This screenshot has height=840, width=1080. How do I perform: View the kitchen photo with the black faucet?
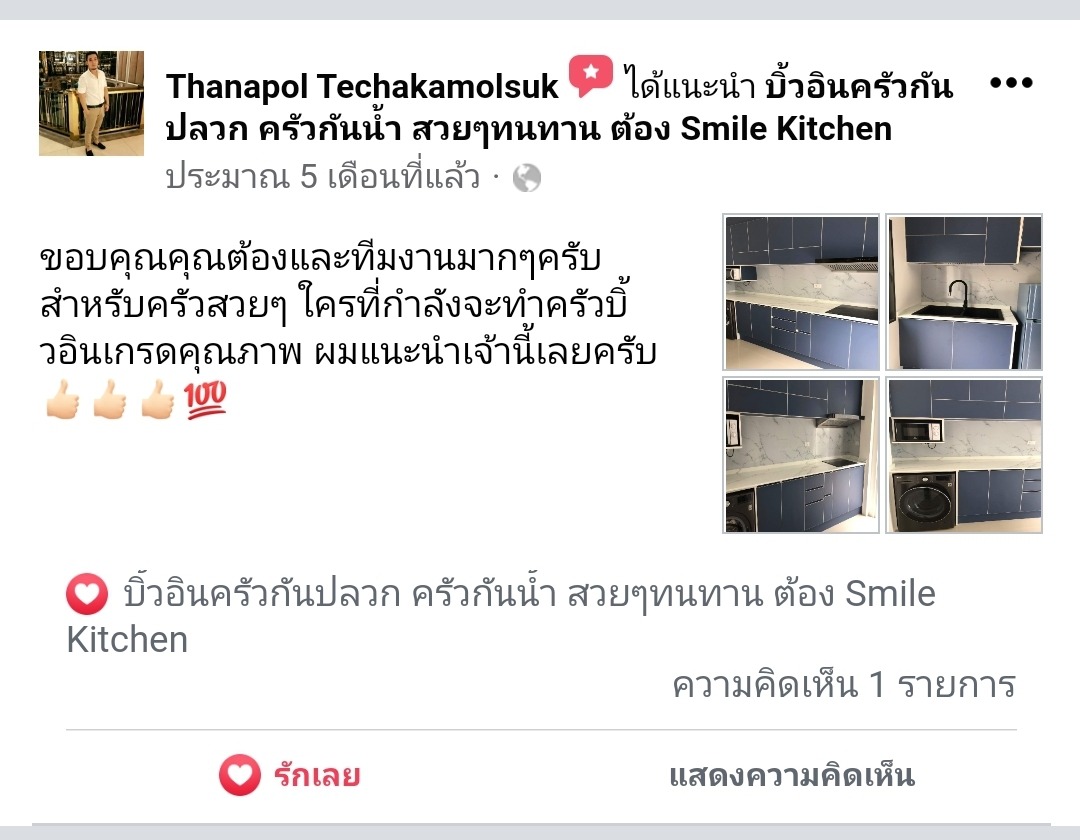[964, 292]
